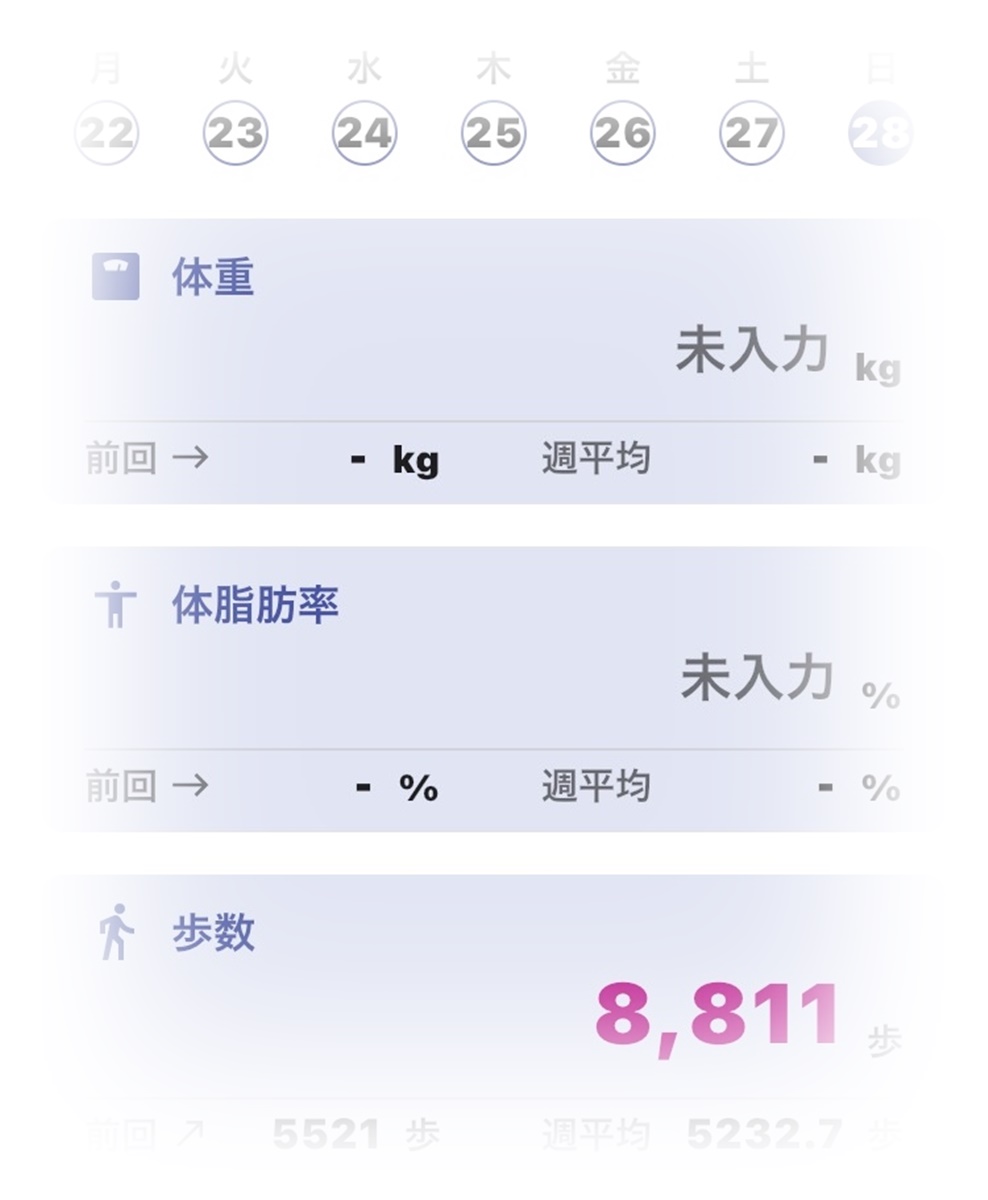Select Saturday date 27 in the week selector
Screen dimensions: 988x1200
point(753,132)
